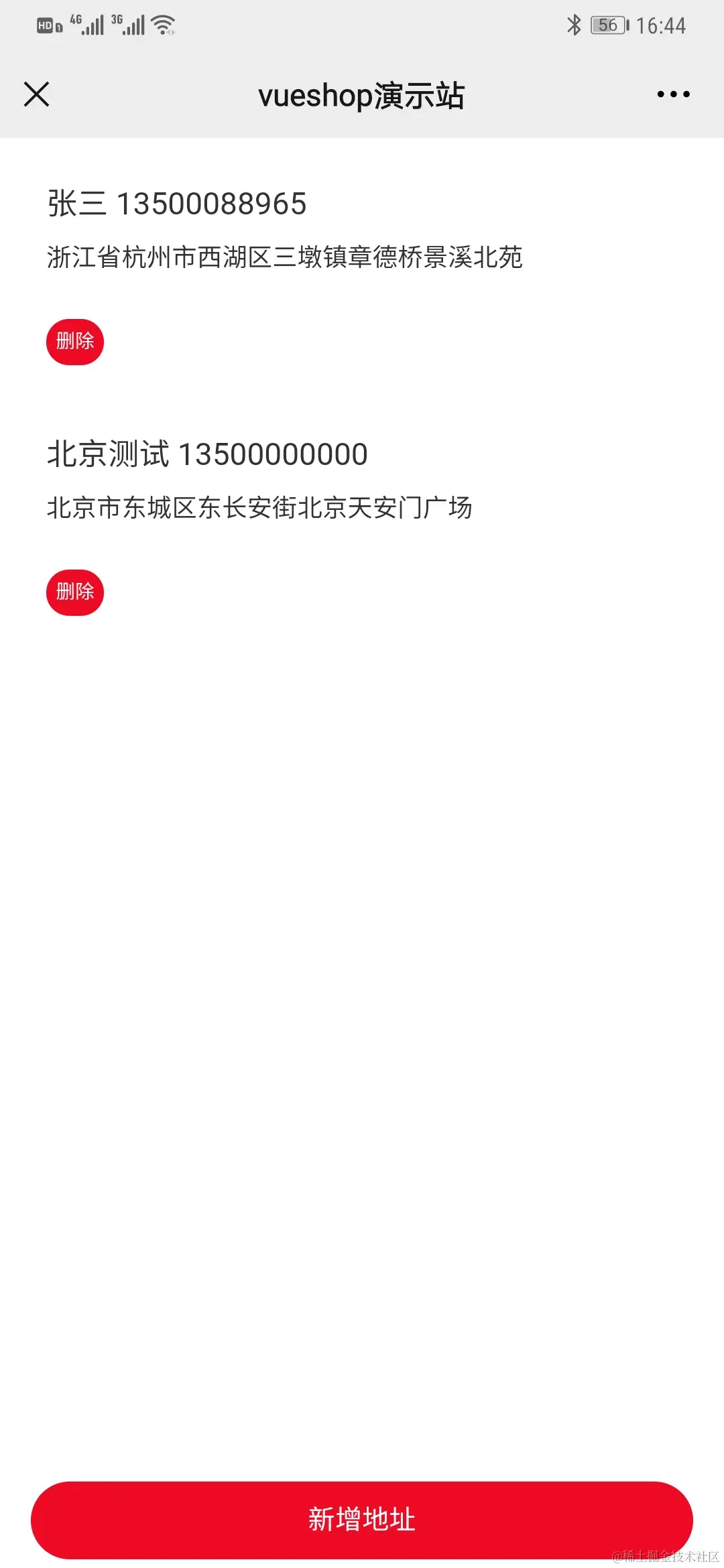Tap the 新增地址 button
The image size is (724, 1568).
[x=362, y=1520]
